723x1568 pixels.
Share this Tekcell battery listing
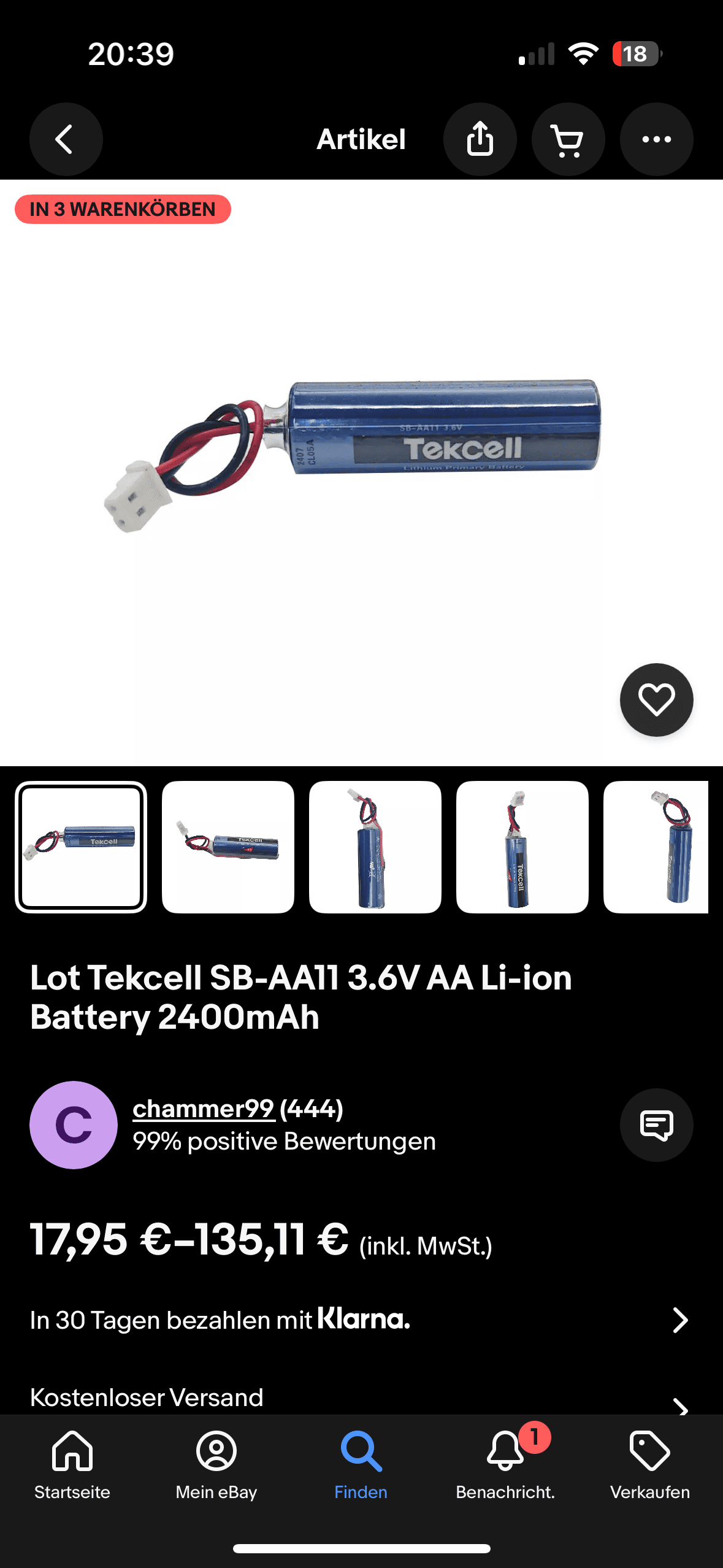[480, 139]
